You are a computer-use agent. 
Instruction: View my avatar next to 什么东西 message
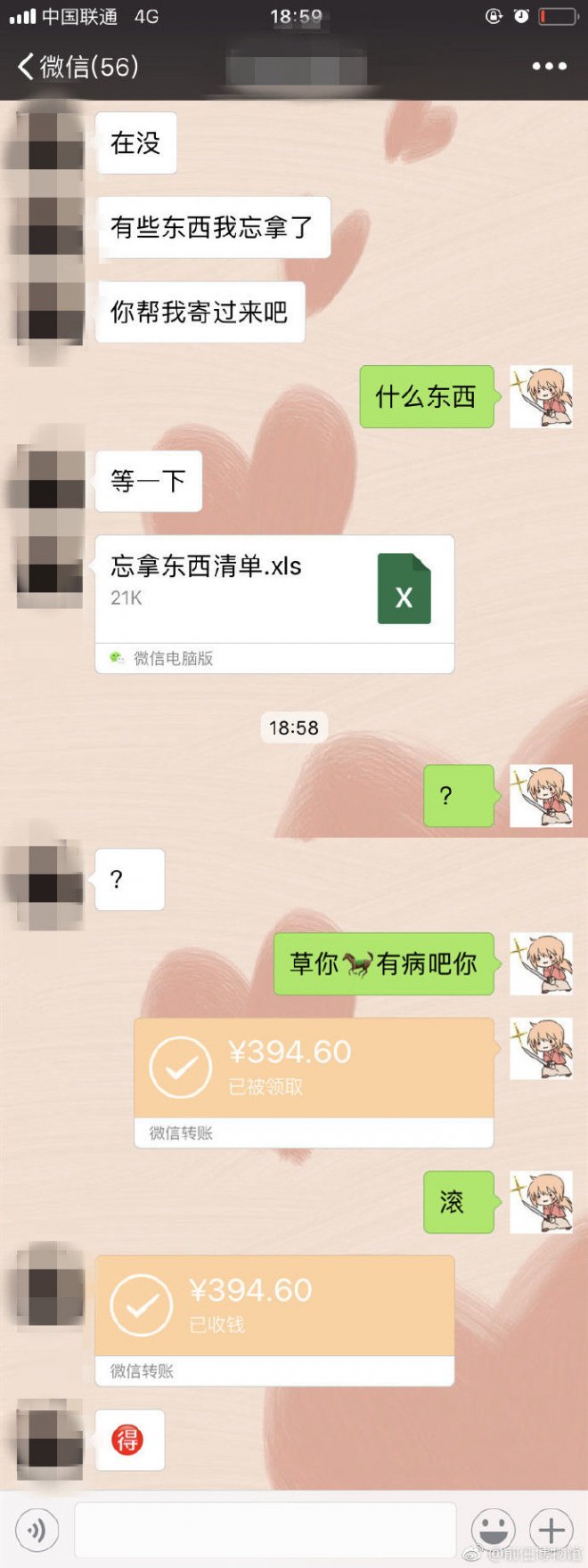tap(541, 397)
